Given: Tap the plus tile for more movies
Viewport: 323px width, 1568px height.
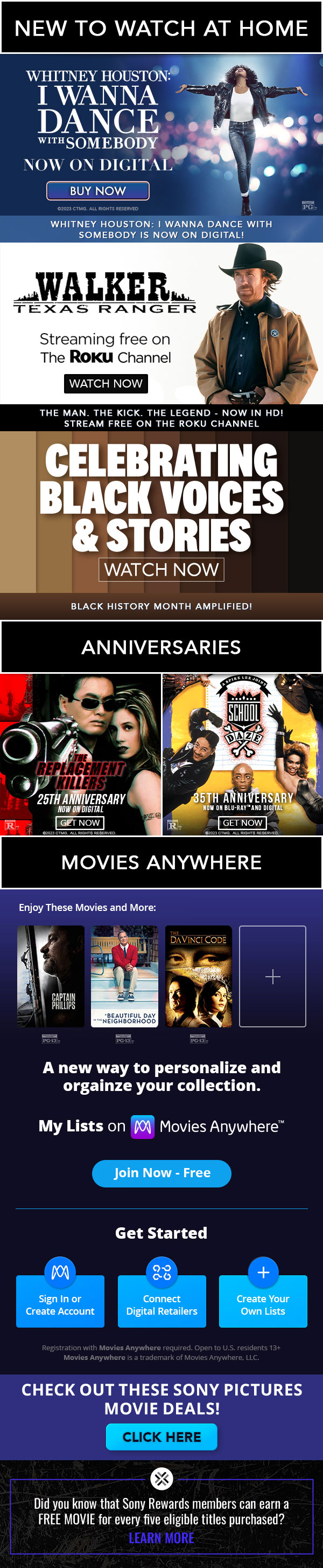Looking at the screenshot, I should coord(272,976).
